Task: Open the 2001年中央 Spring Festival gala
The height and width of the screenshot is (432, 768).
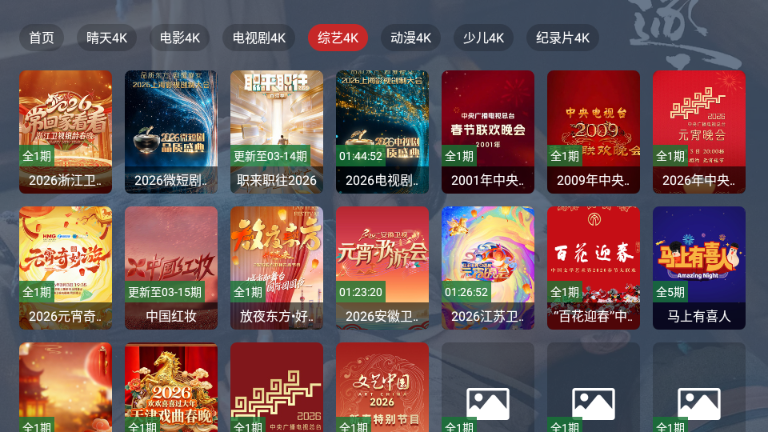Action: 488,130
